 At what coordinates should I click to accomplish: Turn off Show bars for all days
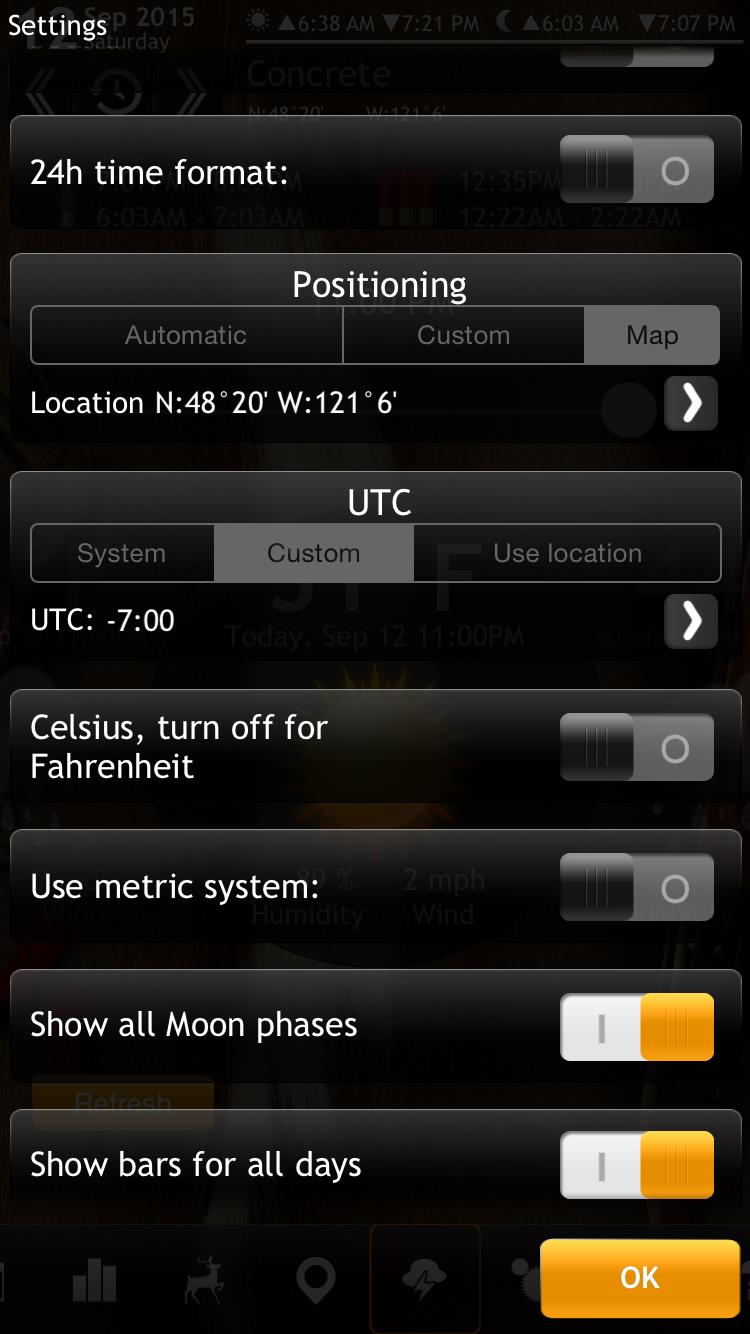(636, 1165)
